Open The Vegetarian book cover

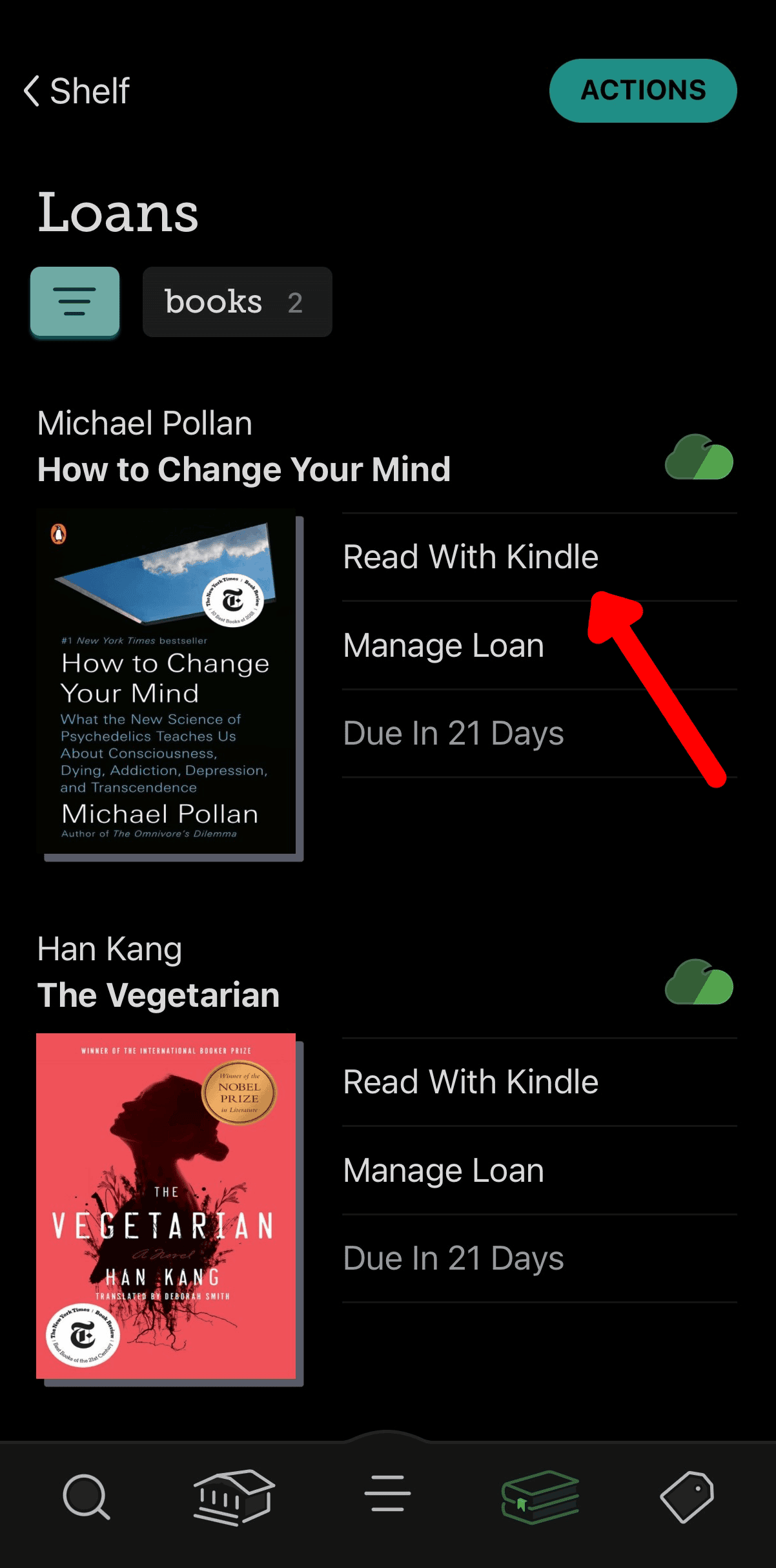pos(167,1206)
